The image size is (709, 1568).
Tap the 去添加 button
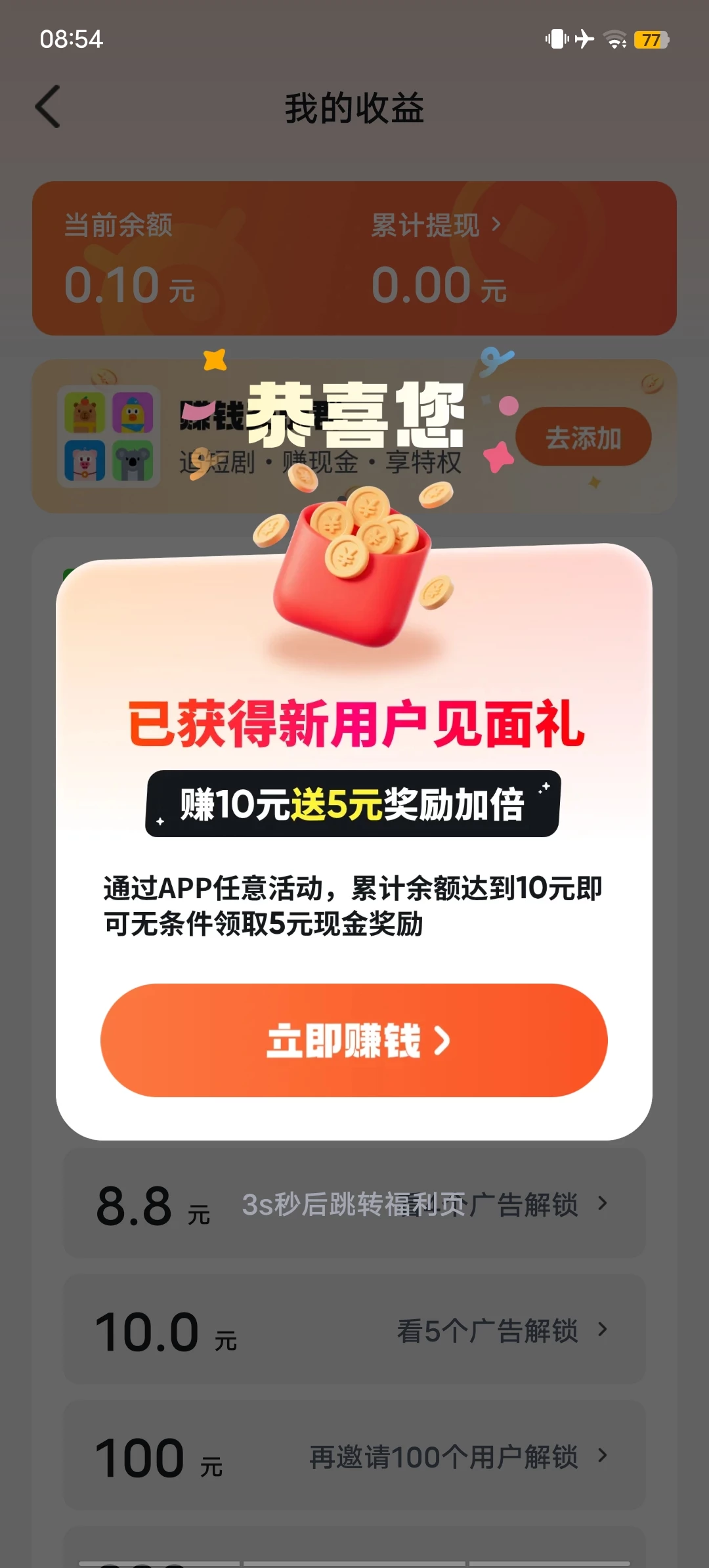(583, 437)
